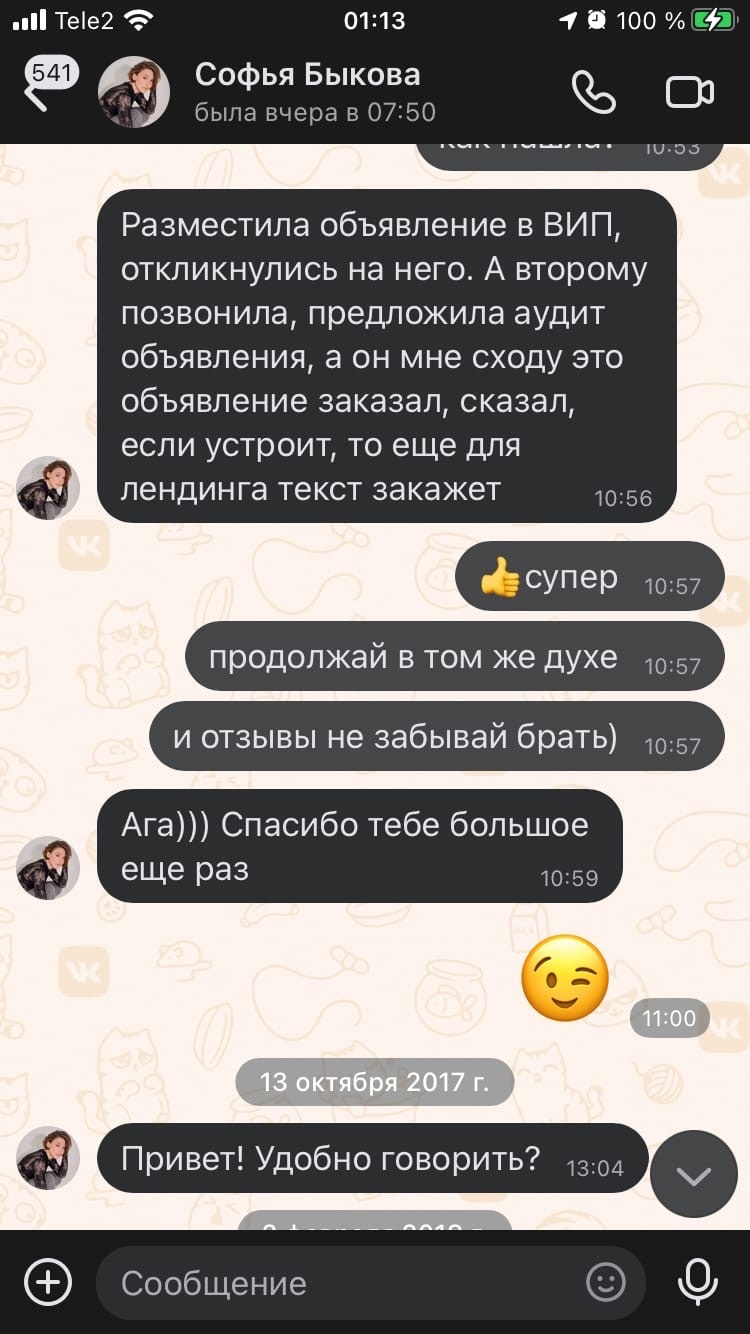750x1334 pixels.
Task: Start a video call with Софья Быкова
Action: (x=689, y=92)
